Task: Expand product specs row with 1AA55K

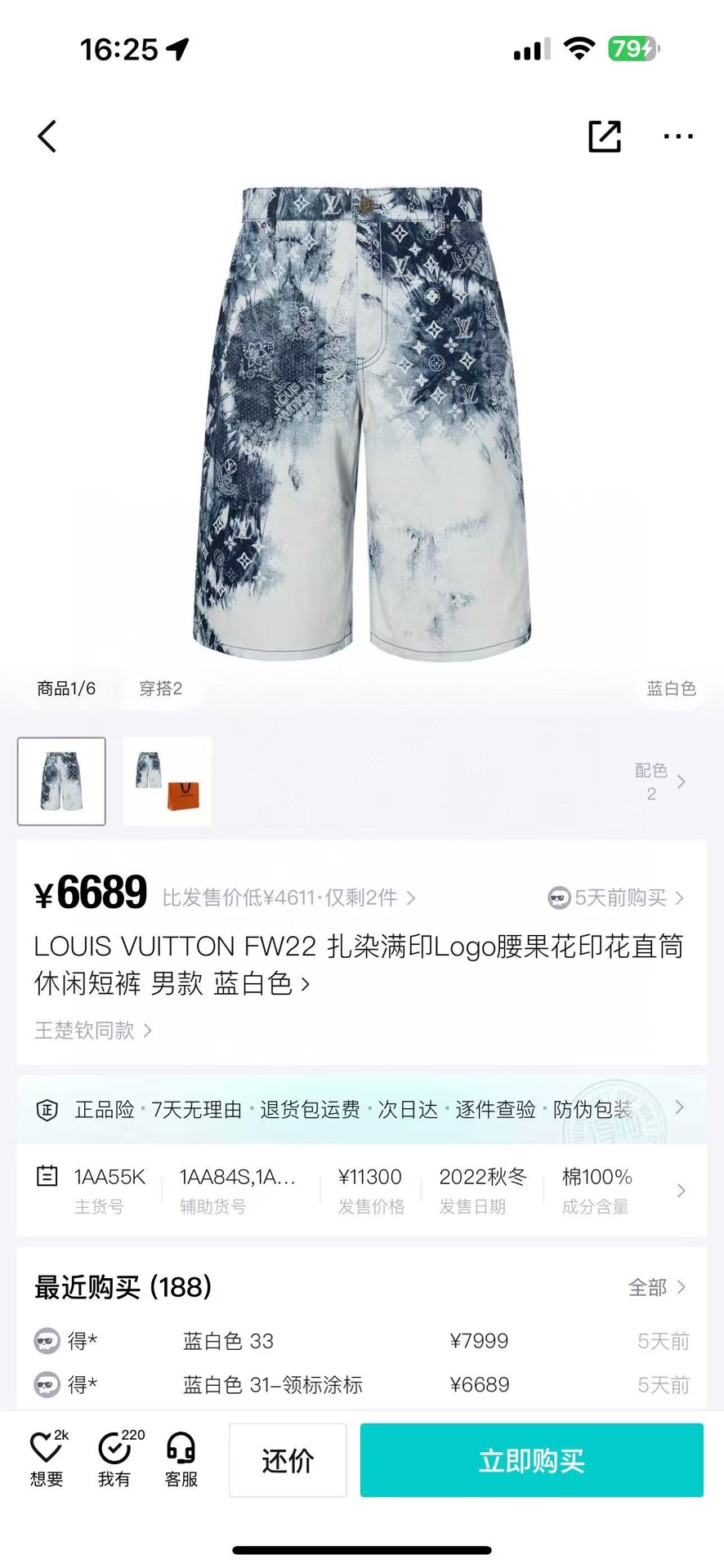Action: click(x=361, y=1191)
